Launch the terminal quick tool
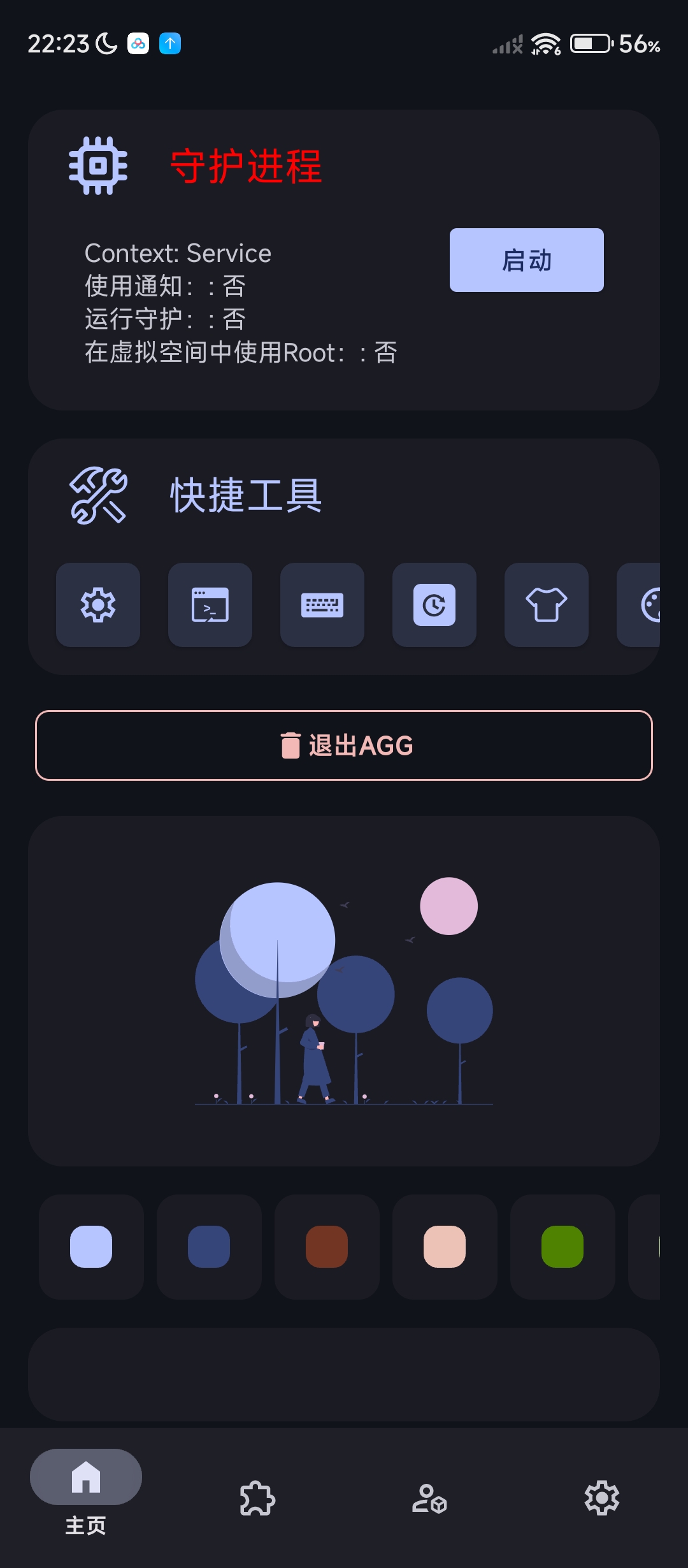688x1568 pixels. [x=210, y=605]
